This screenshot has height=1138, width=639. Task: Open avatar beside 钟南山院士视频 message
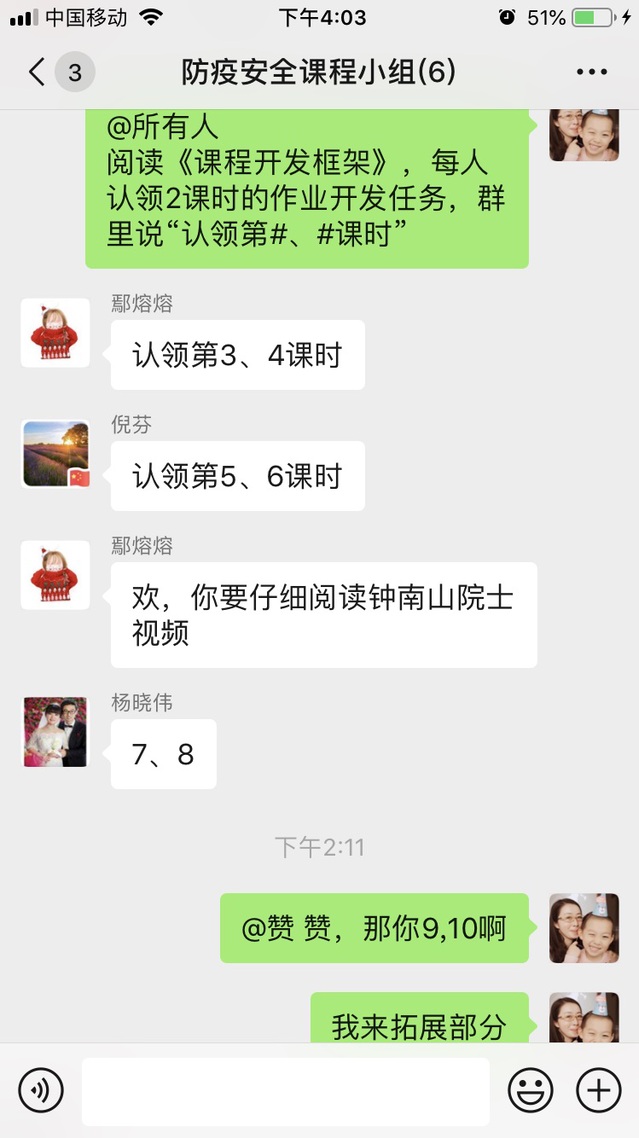click(56, 575)
